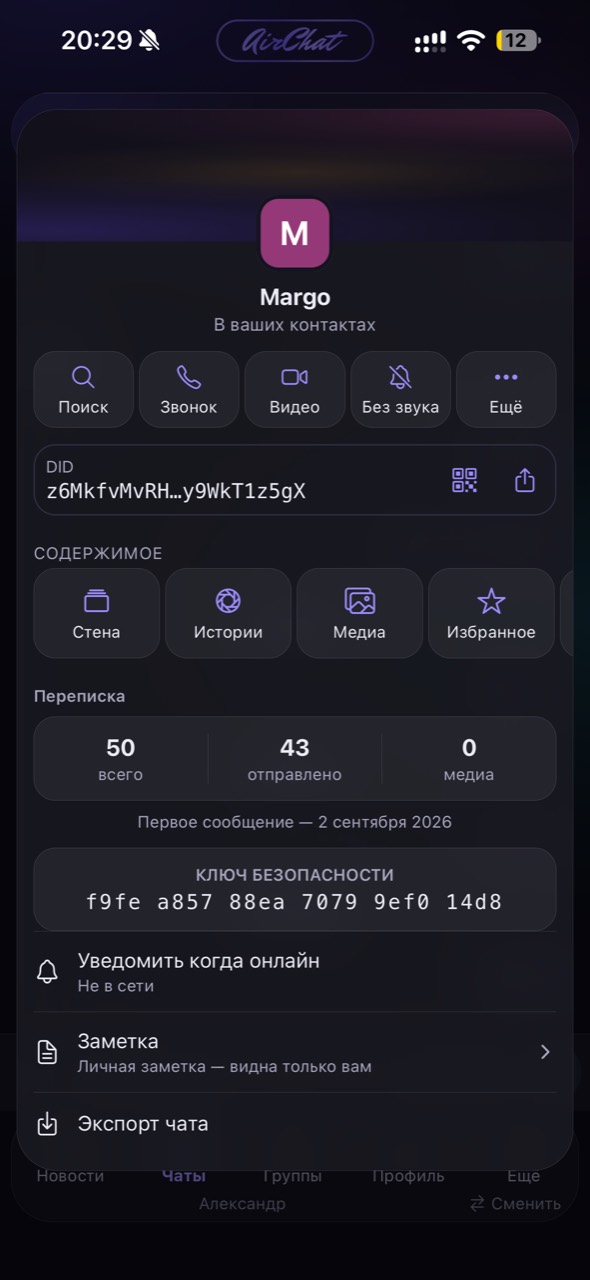Image resolution: width=590 pixels, height=1280 pixels.
Task: Open the Ещё more options button
Action: pos(506,390)
